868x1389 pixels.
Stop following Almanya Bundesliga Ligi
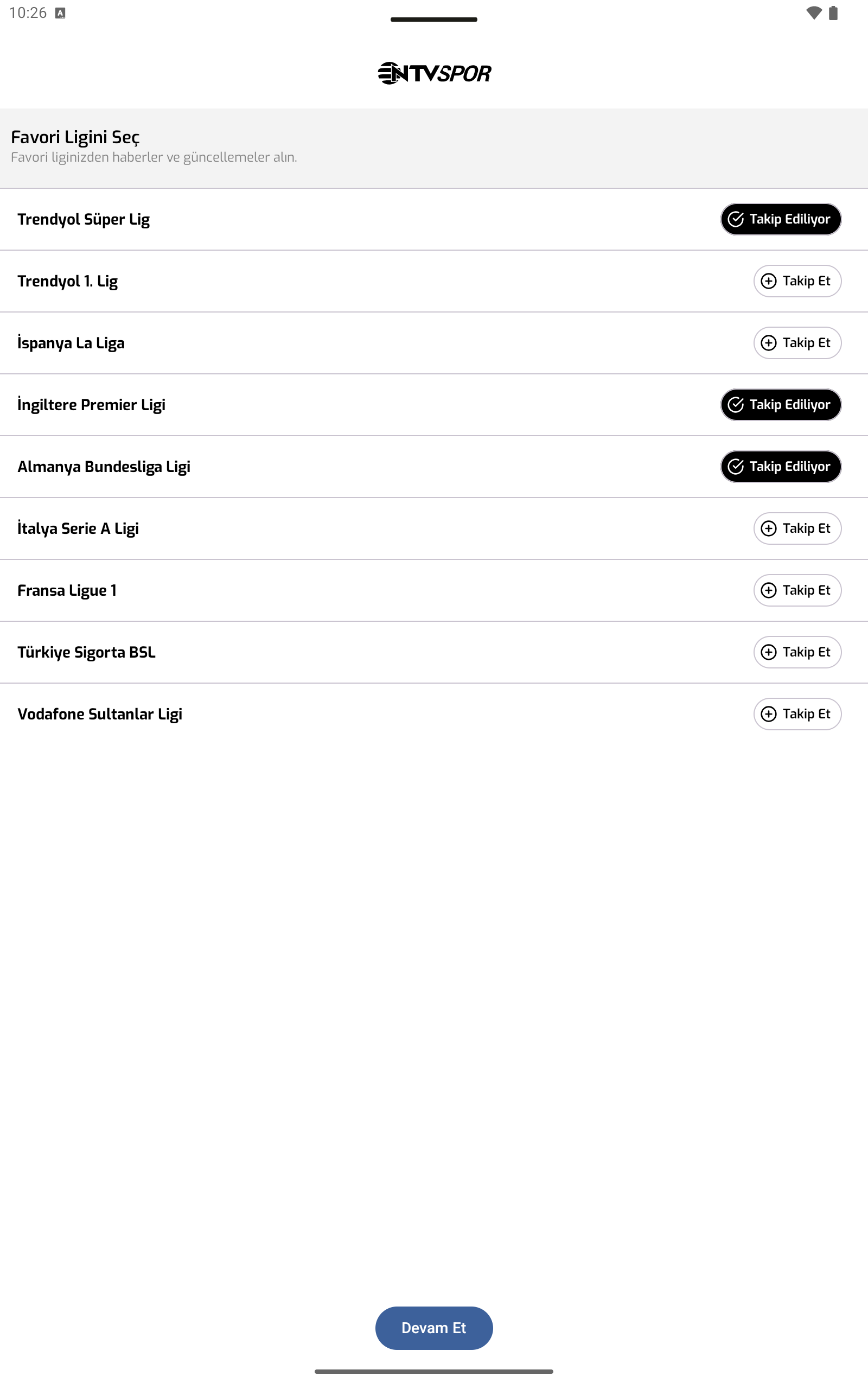tap(781, 467)
